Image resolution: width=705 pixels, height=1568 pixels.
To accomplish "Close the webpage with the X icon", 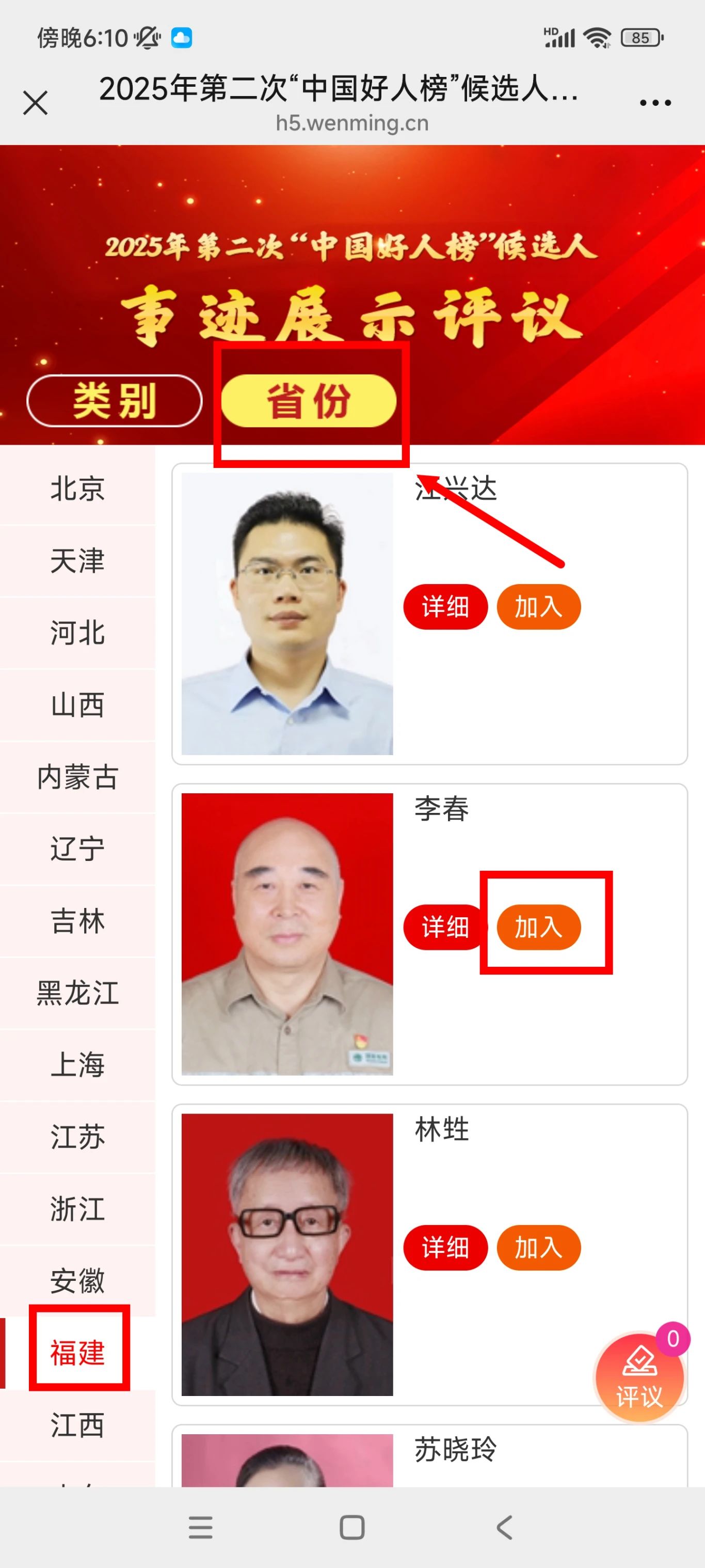I will point(35,102).
